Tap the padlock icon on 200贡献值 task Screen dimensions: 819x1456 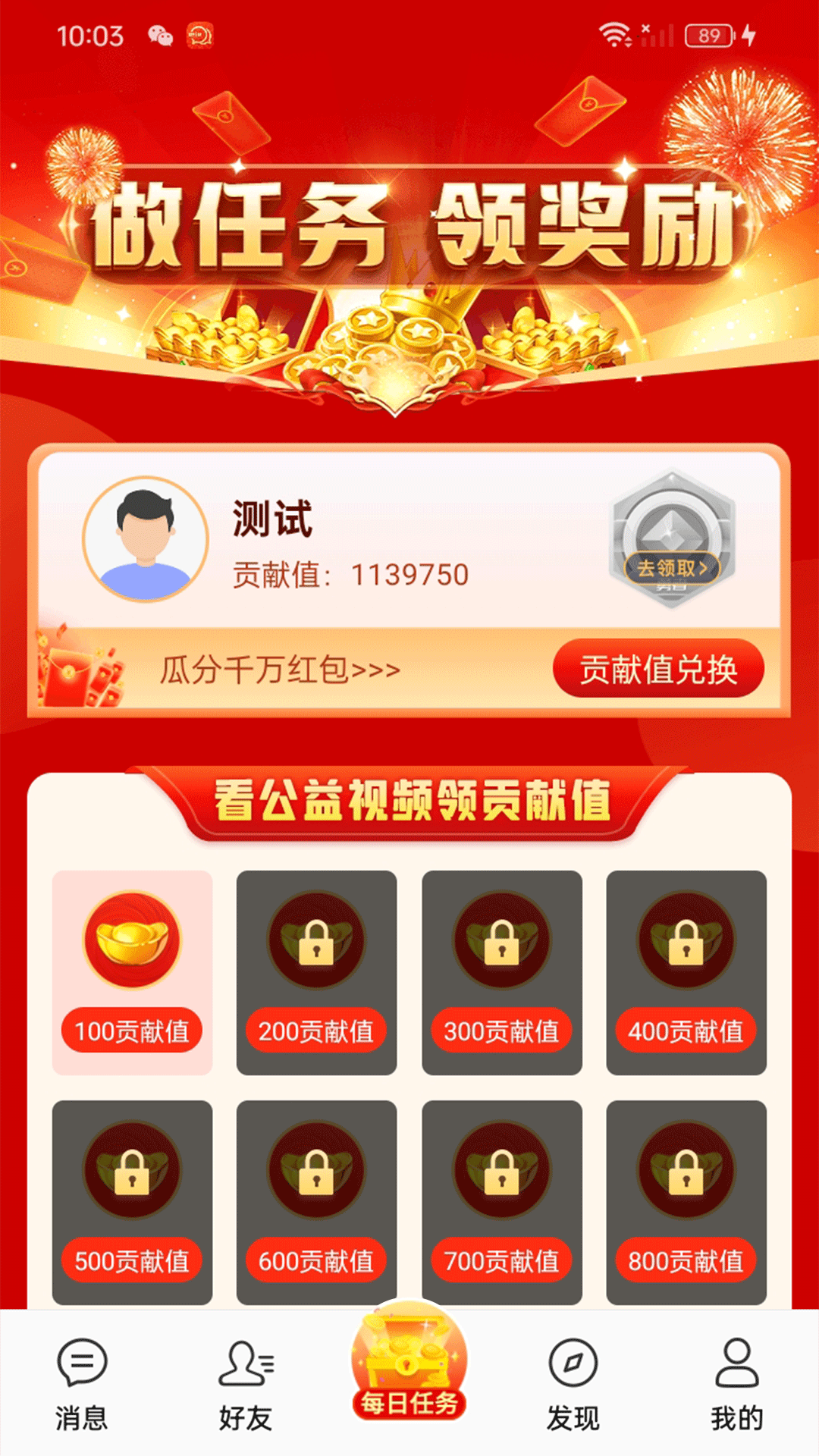(x=316, y=943)
